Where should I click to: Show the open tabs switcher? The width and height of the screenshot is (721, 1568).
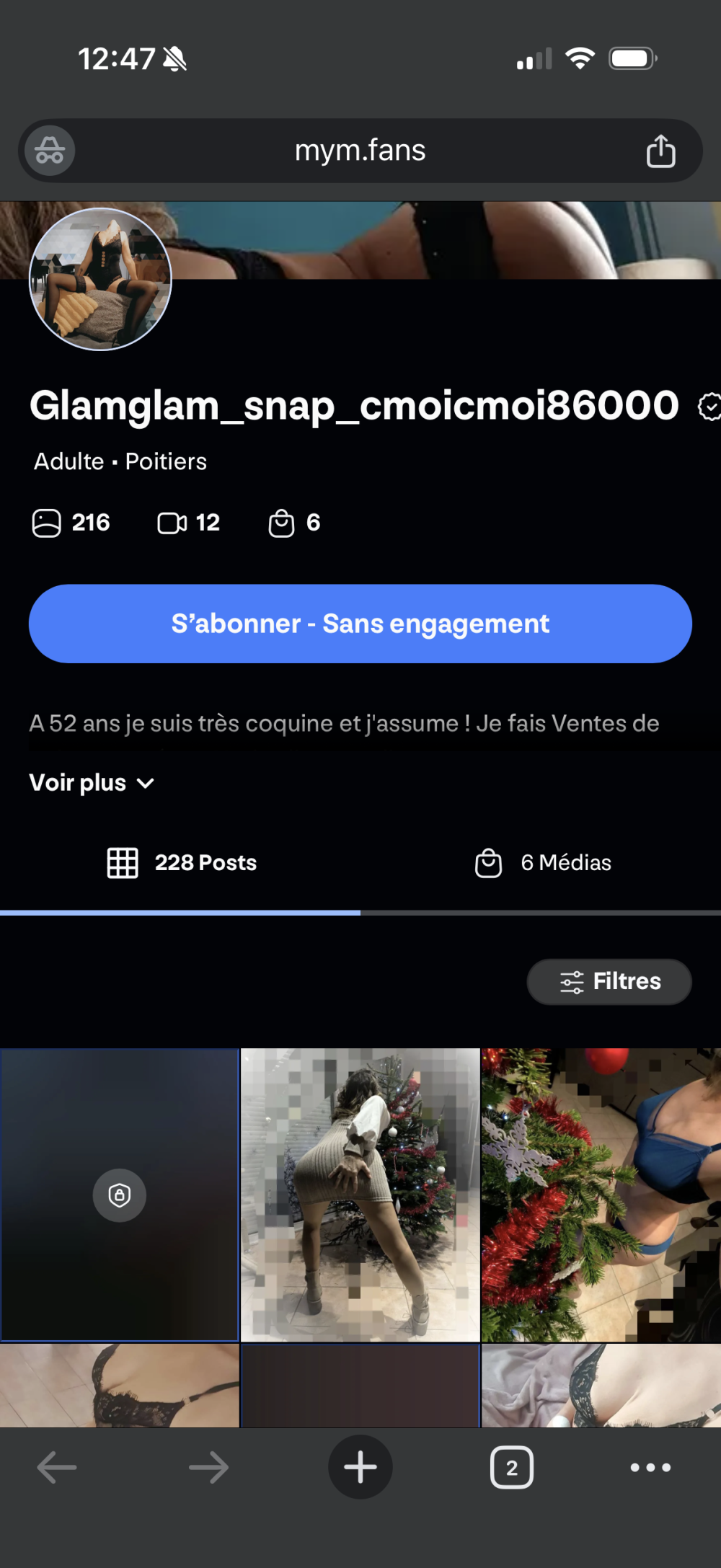[x=512, y=1468]
